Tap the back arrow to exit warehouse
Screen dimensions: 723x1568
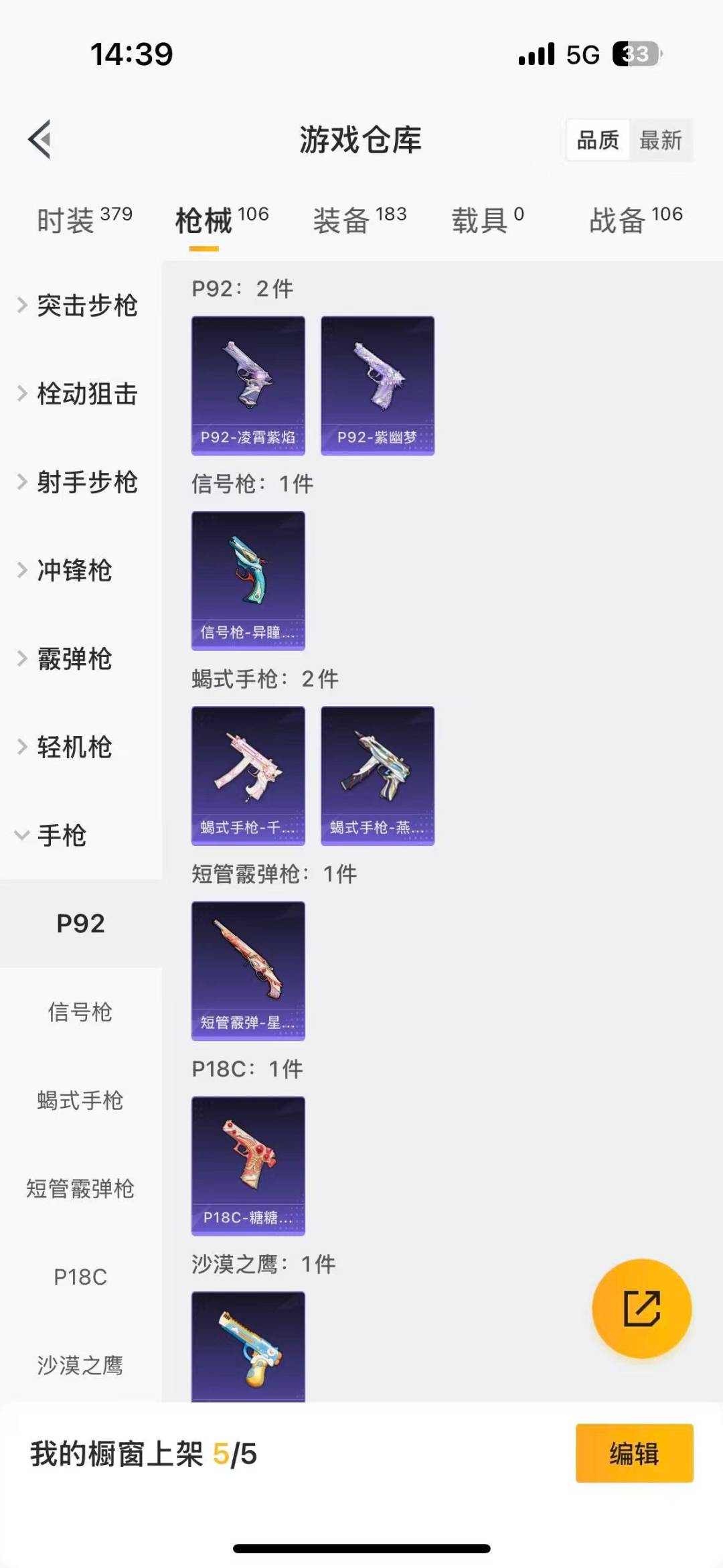pos(40,139)
